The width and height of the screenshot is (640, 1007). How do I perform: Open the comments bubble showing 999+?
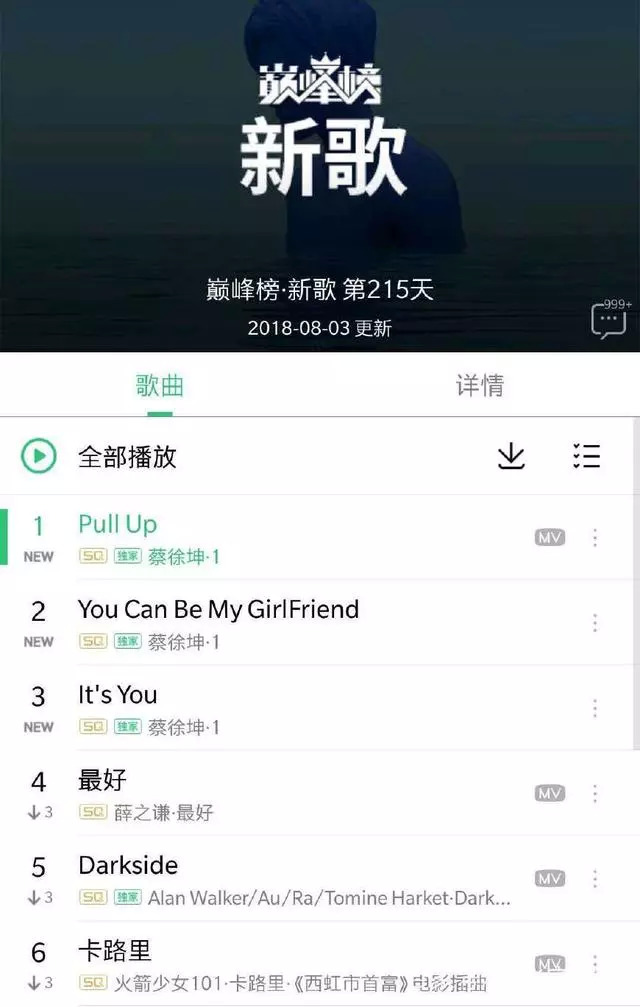point(609,320)
